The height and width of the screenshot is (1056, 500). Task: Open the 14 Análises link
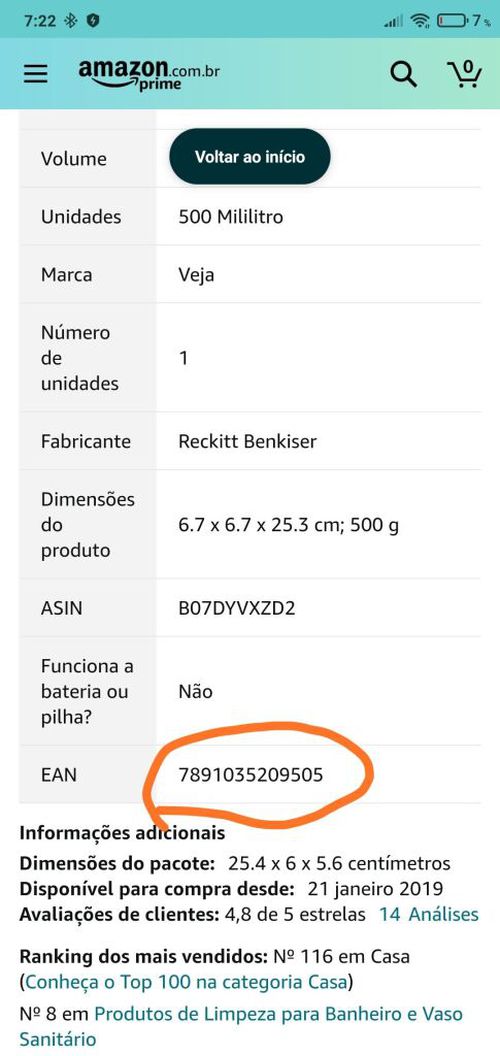(429, 915)
